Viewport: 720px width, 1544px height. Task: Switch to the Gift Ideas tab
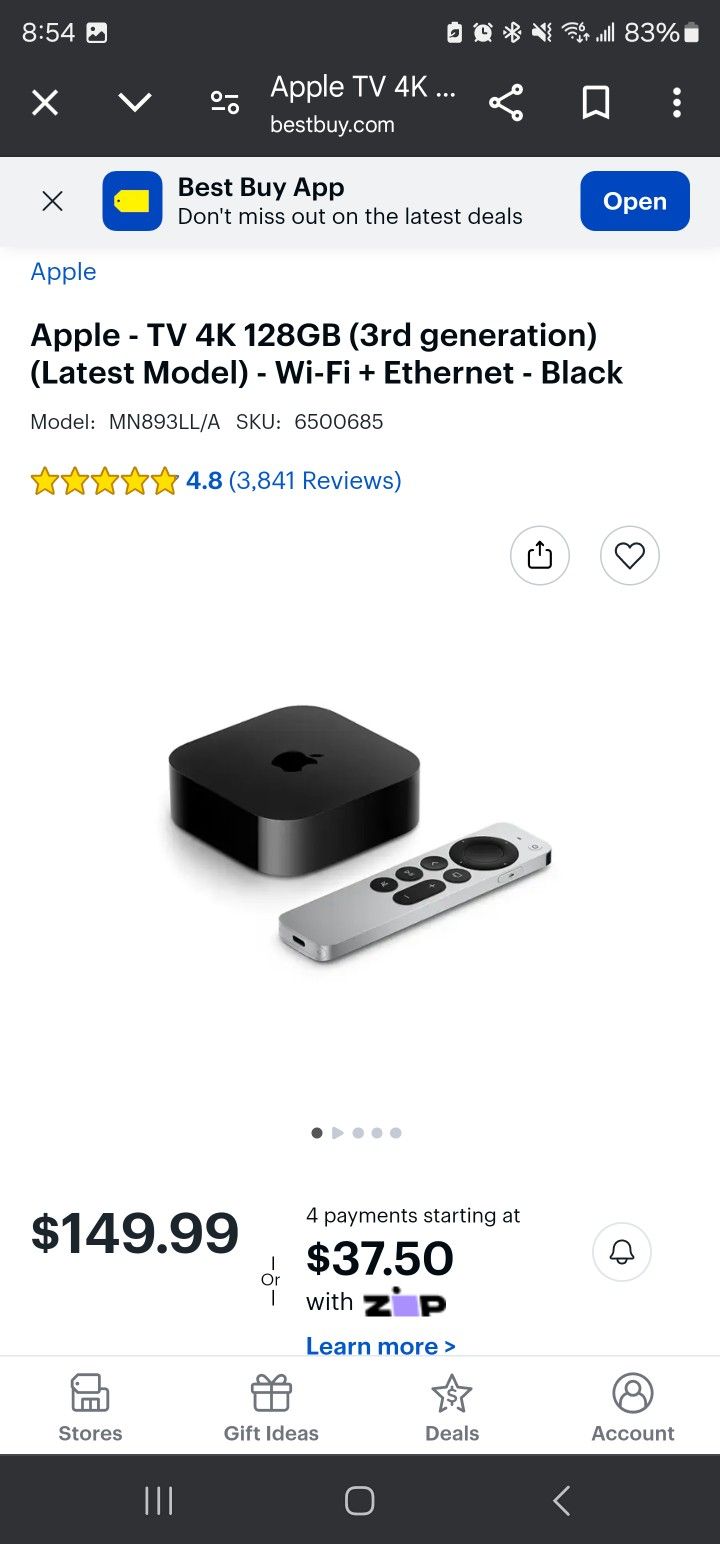pyautogui.click(x=271, y=1407)
